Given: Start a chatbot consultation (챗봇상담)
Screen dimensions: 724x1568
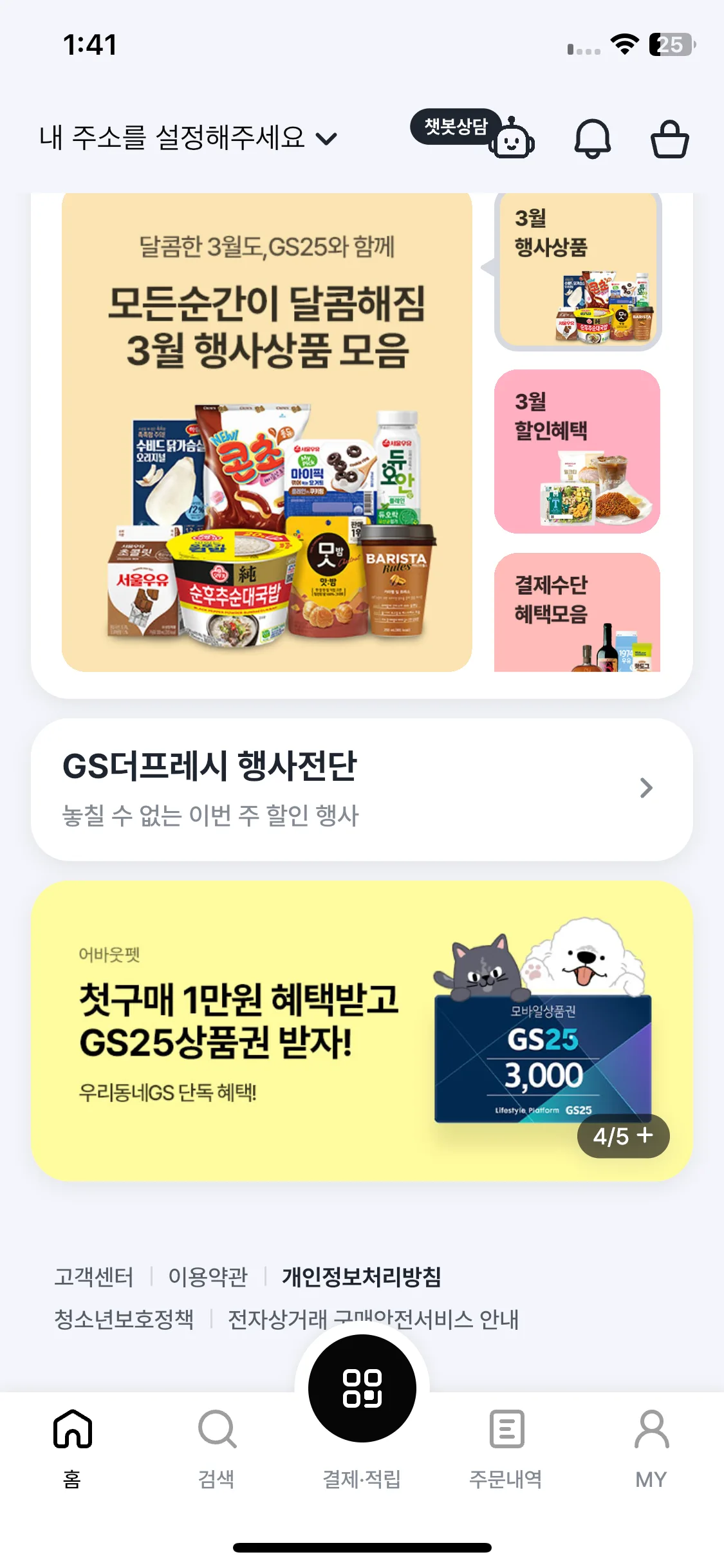Looking at the screenshot, I should tap(473, 133).
